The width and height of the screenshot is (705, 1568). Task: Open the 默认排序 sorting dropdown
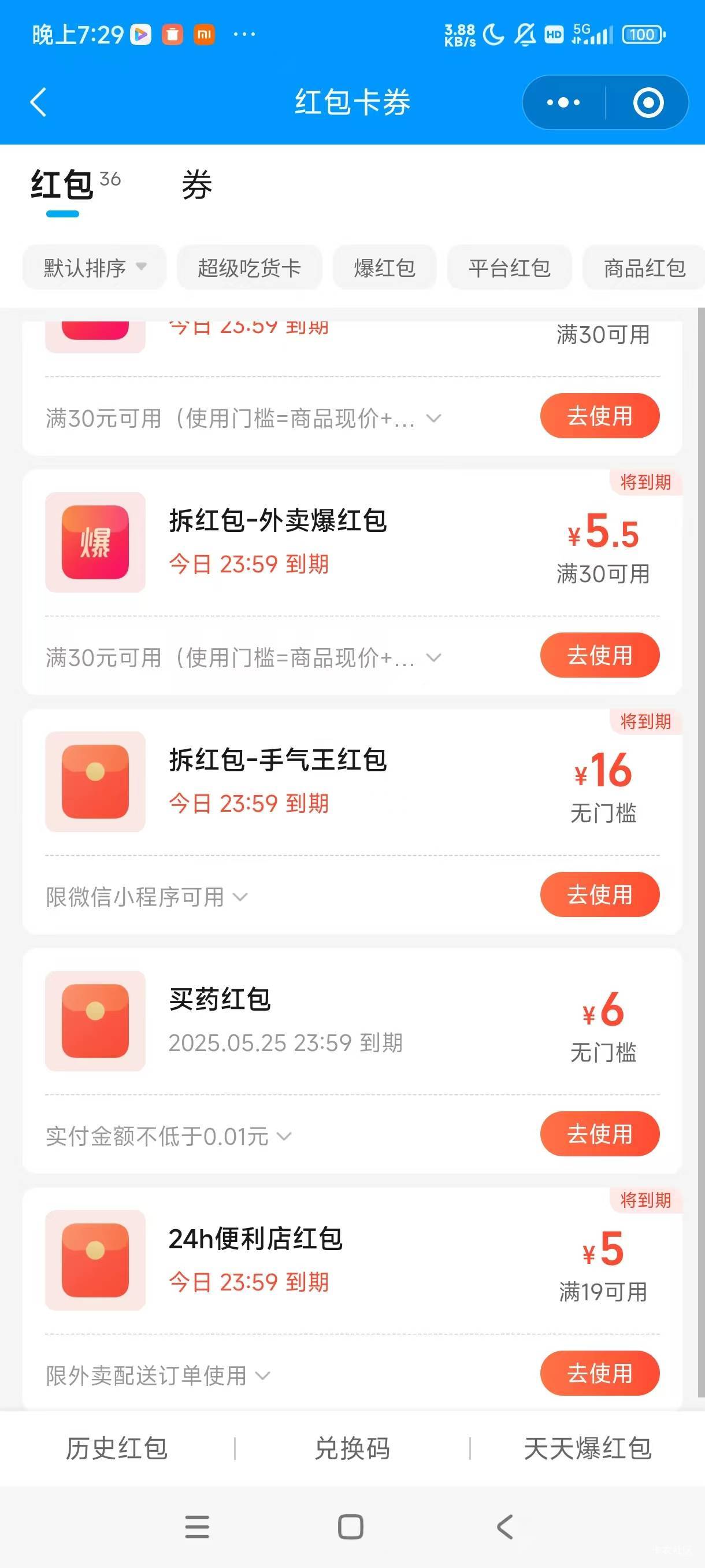(94, 268)
